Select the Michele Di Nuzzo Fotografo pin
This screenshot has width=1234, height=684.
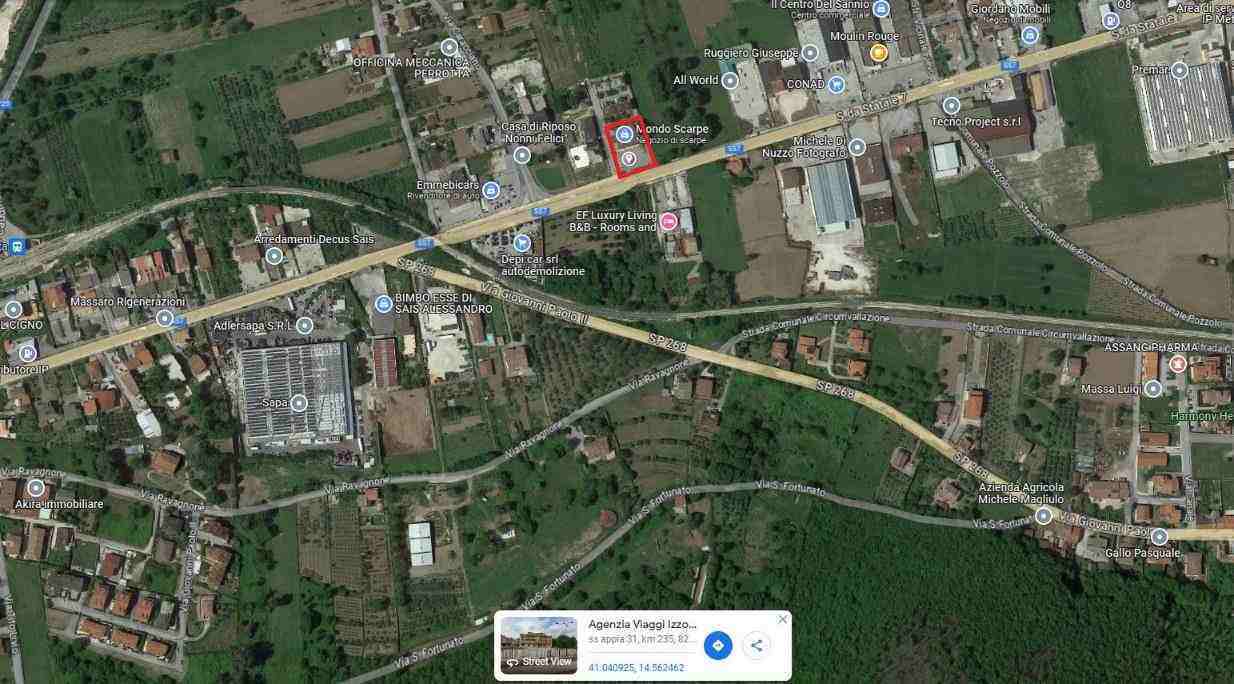point(857,148)
